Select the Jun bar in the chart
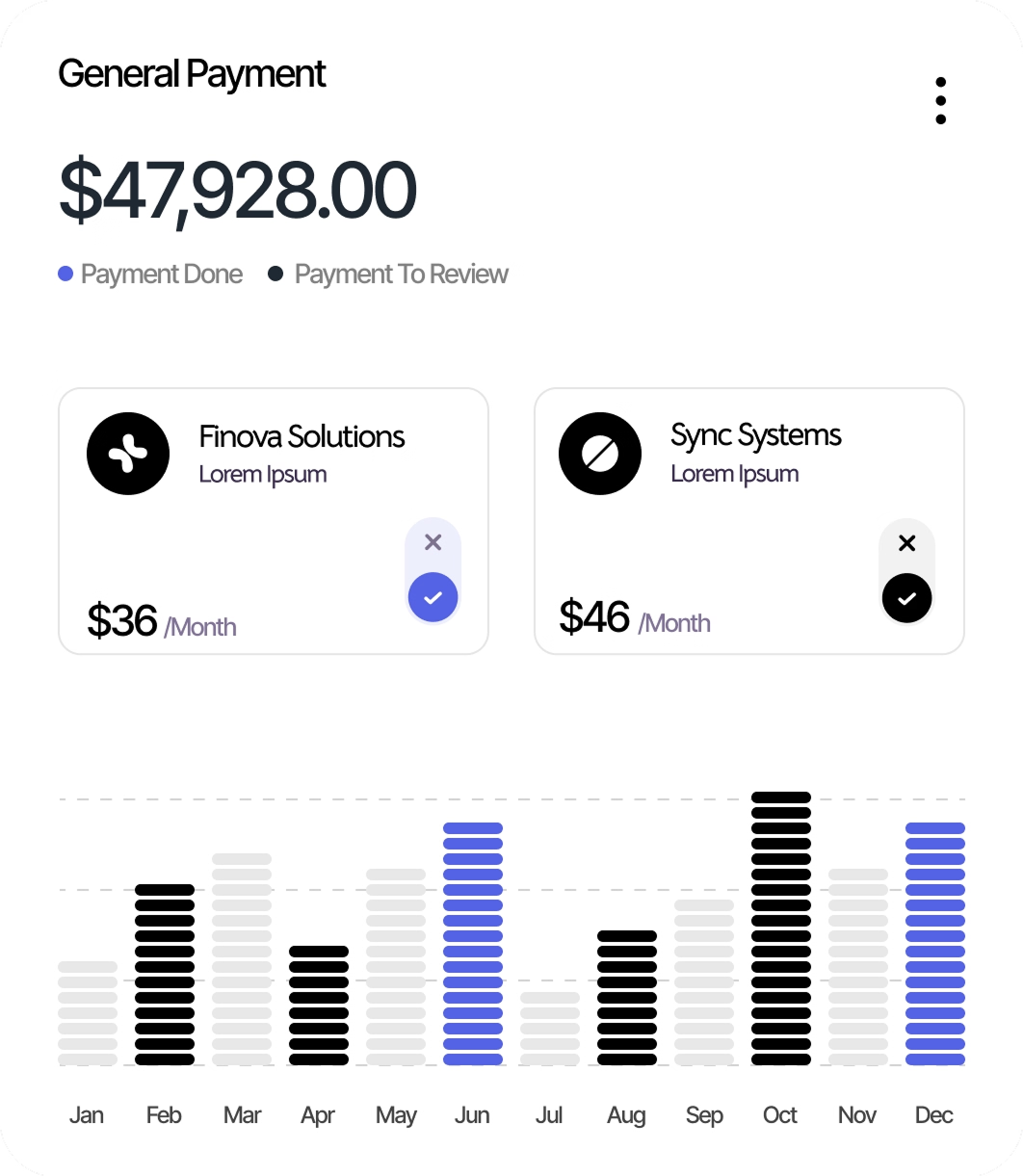This screenshot has width=1023, height=1176. tap(473, 944)
